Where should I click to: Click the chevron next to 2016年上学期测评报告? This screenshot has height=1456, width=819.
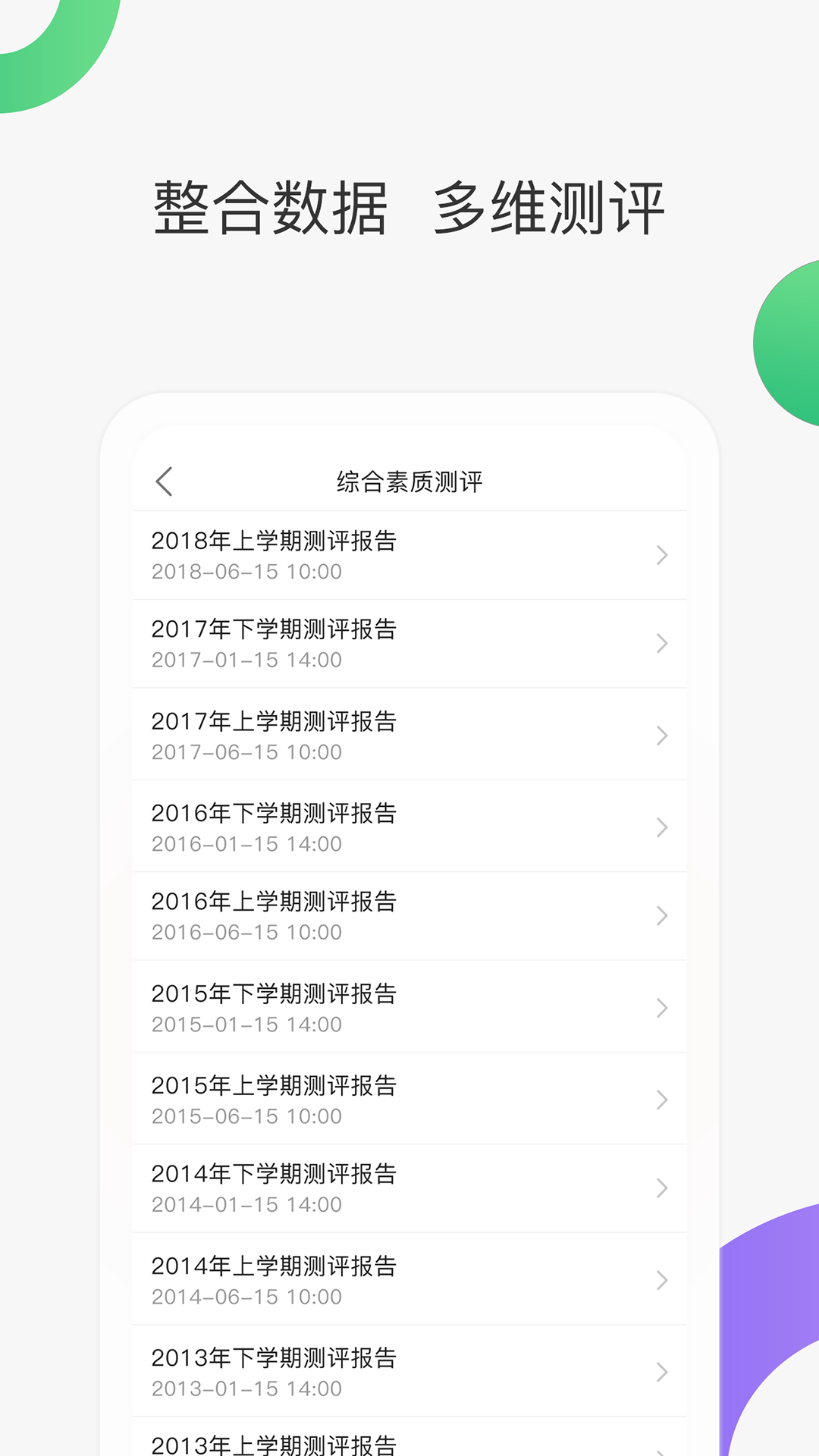[661, 916]
